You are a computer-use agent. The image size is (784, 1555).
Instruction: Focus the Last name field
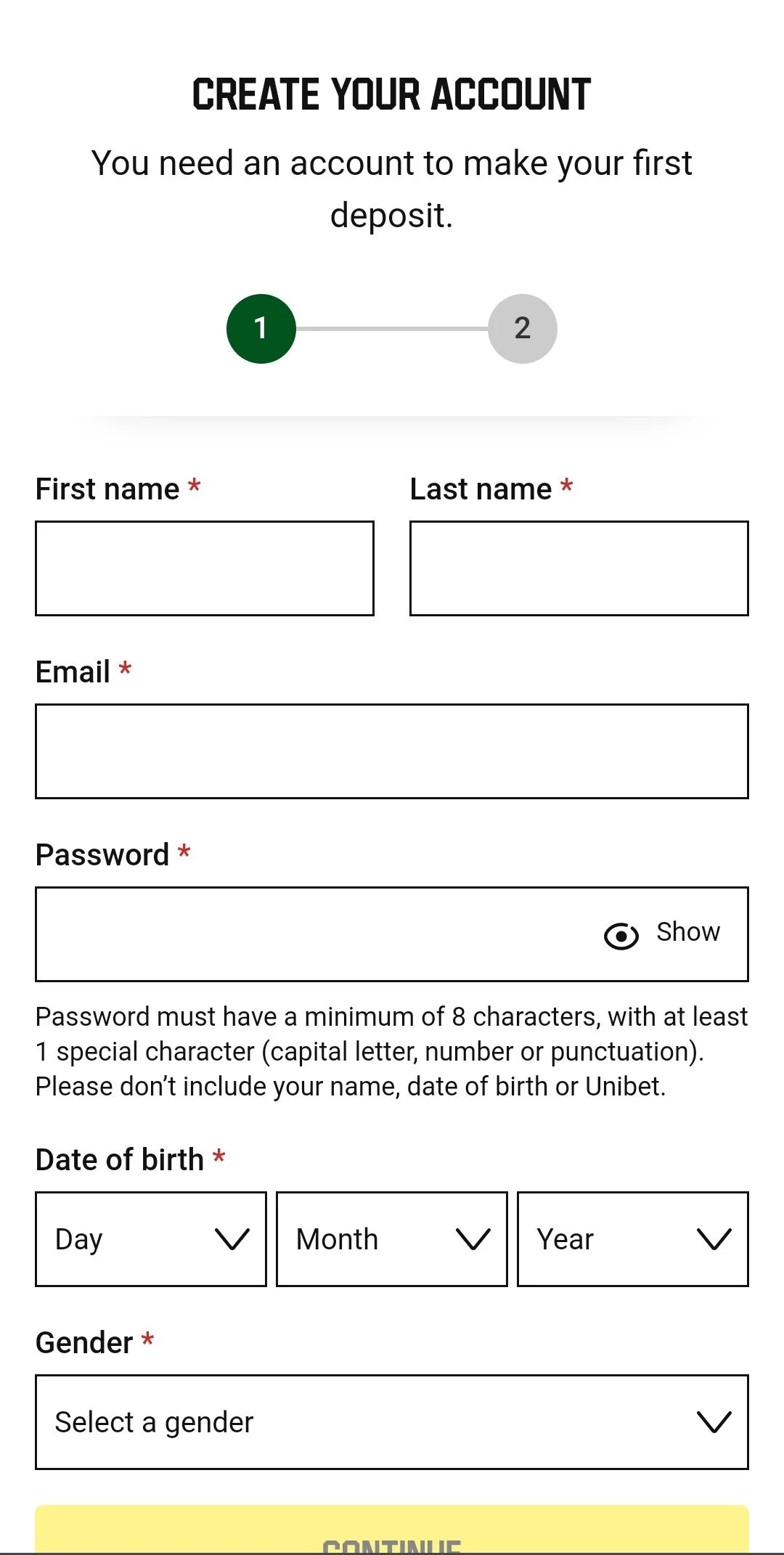coord(579,568)
